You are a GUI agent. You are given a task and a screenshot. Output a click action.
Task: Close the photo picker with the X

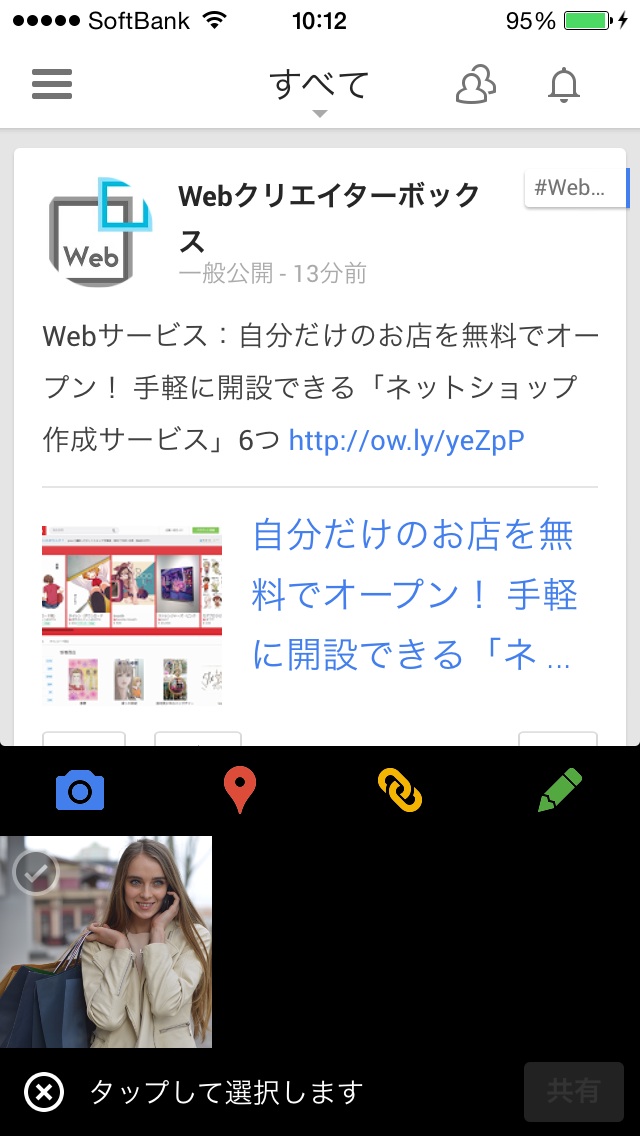(44, 1092)
